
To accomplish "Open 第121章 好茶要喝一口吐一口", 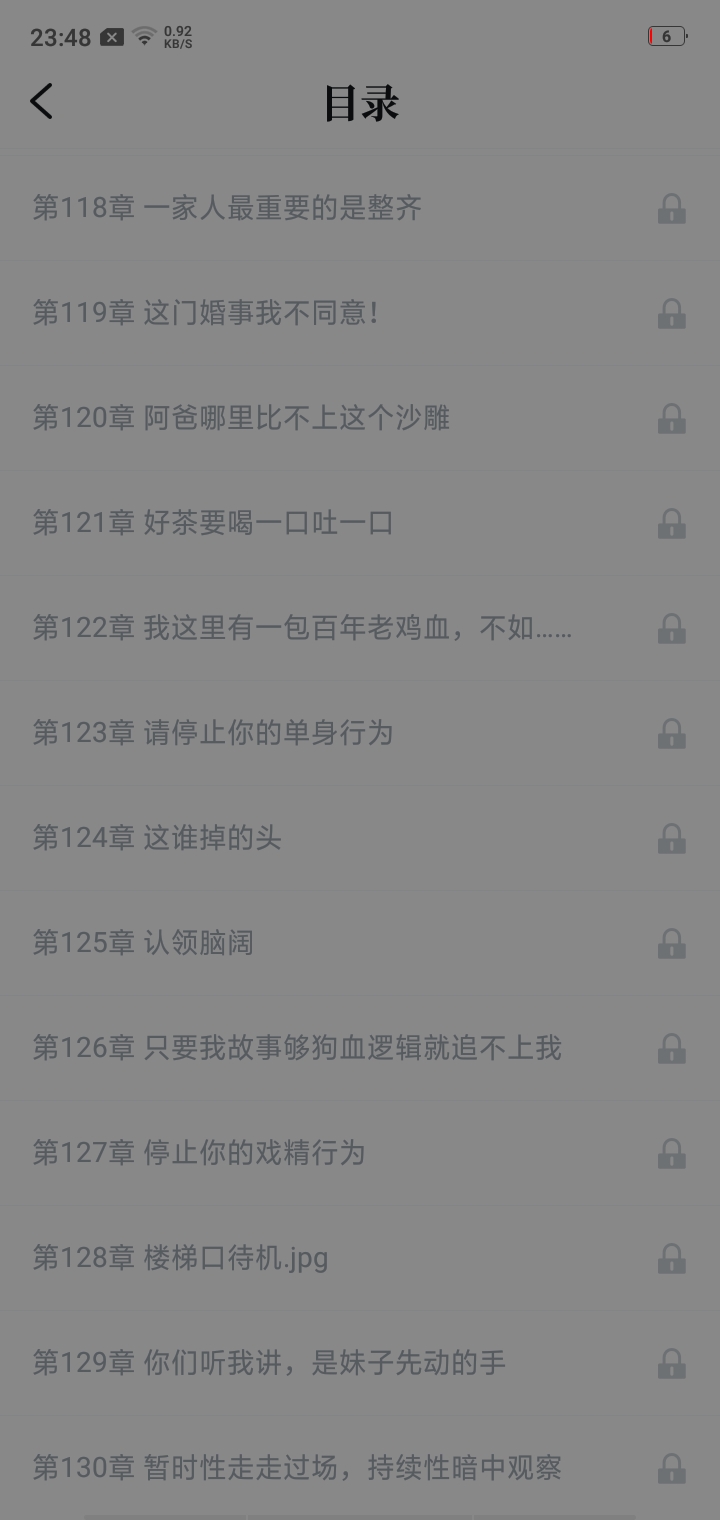I will pos(213,523).
